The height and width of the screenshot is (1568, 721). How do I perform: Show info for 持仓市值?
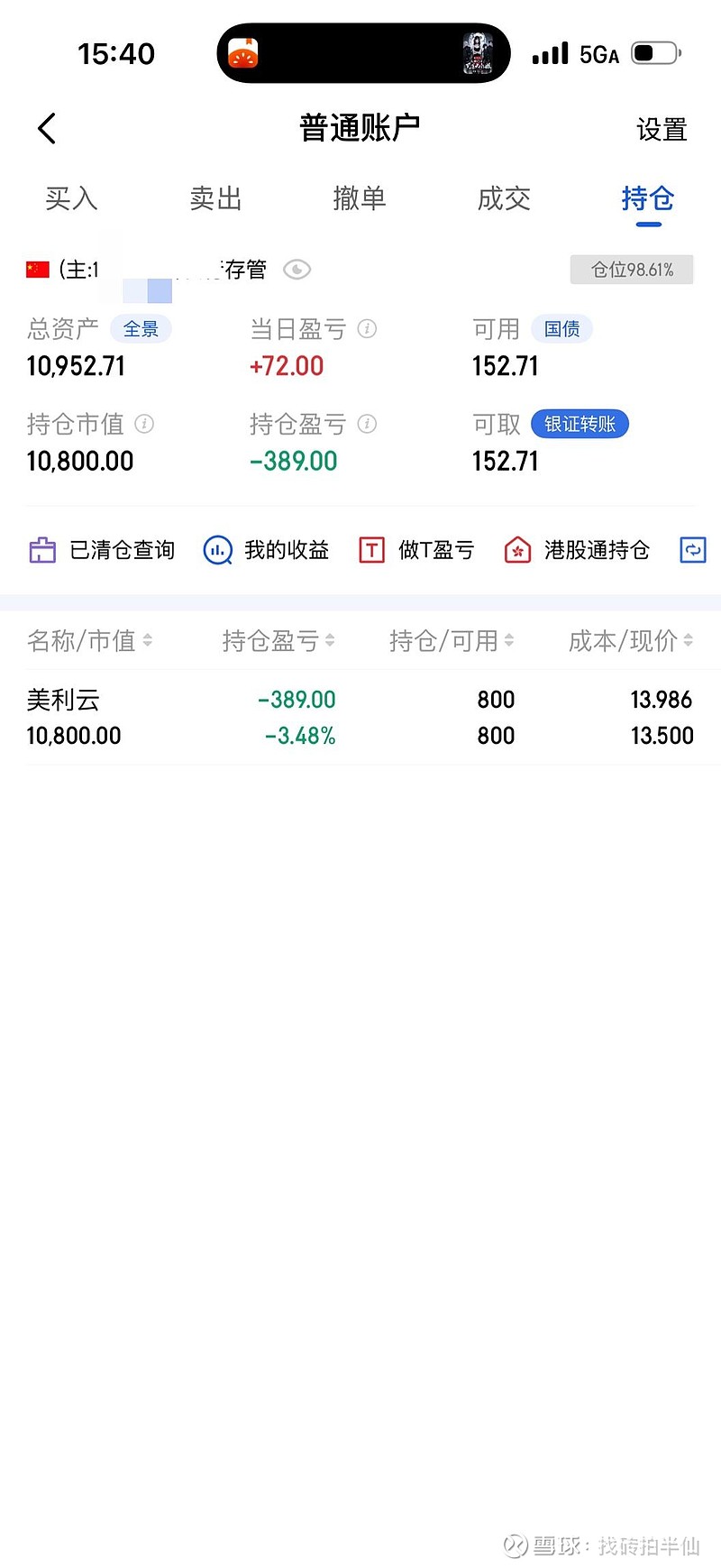click(144, 424)
